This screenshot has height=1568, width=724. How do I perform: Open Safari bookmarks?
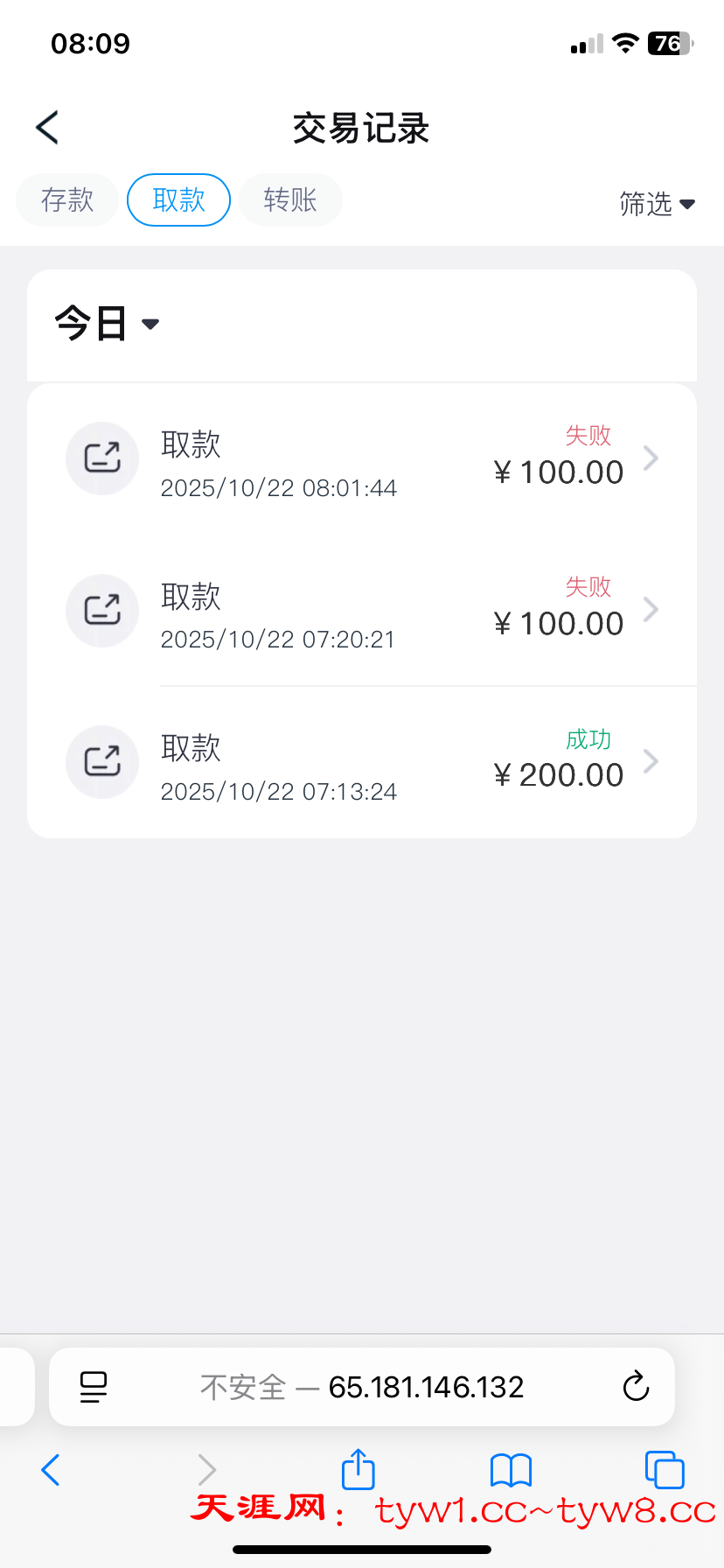coord(512,1470)
